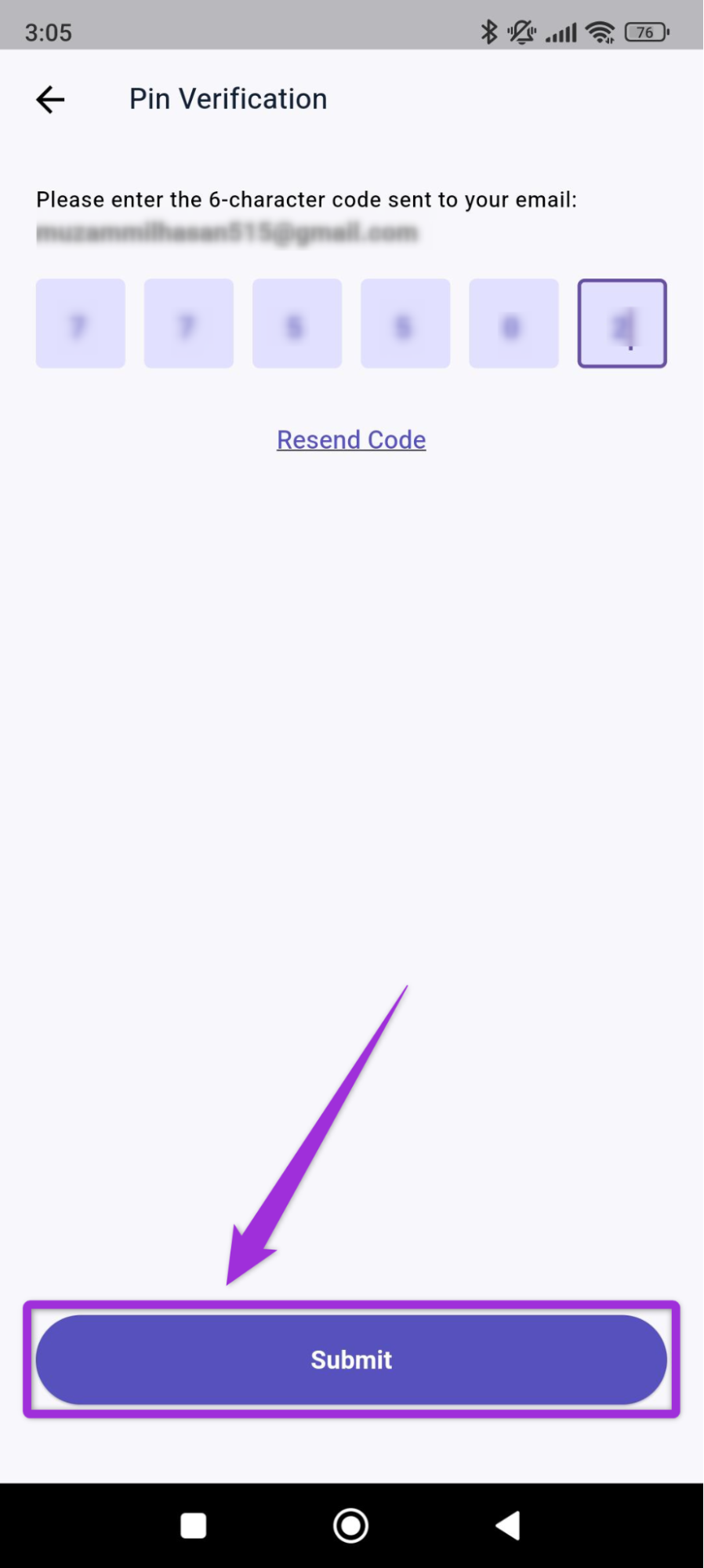Go to the home screen

pyautogui.click(x=351, y=1526)
